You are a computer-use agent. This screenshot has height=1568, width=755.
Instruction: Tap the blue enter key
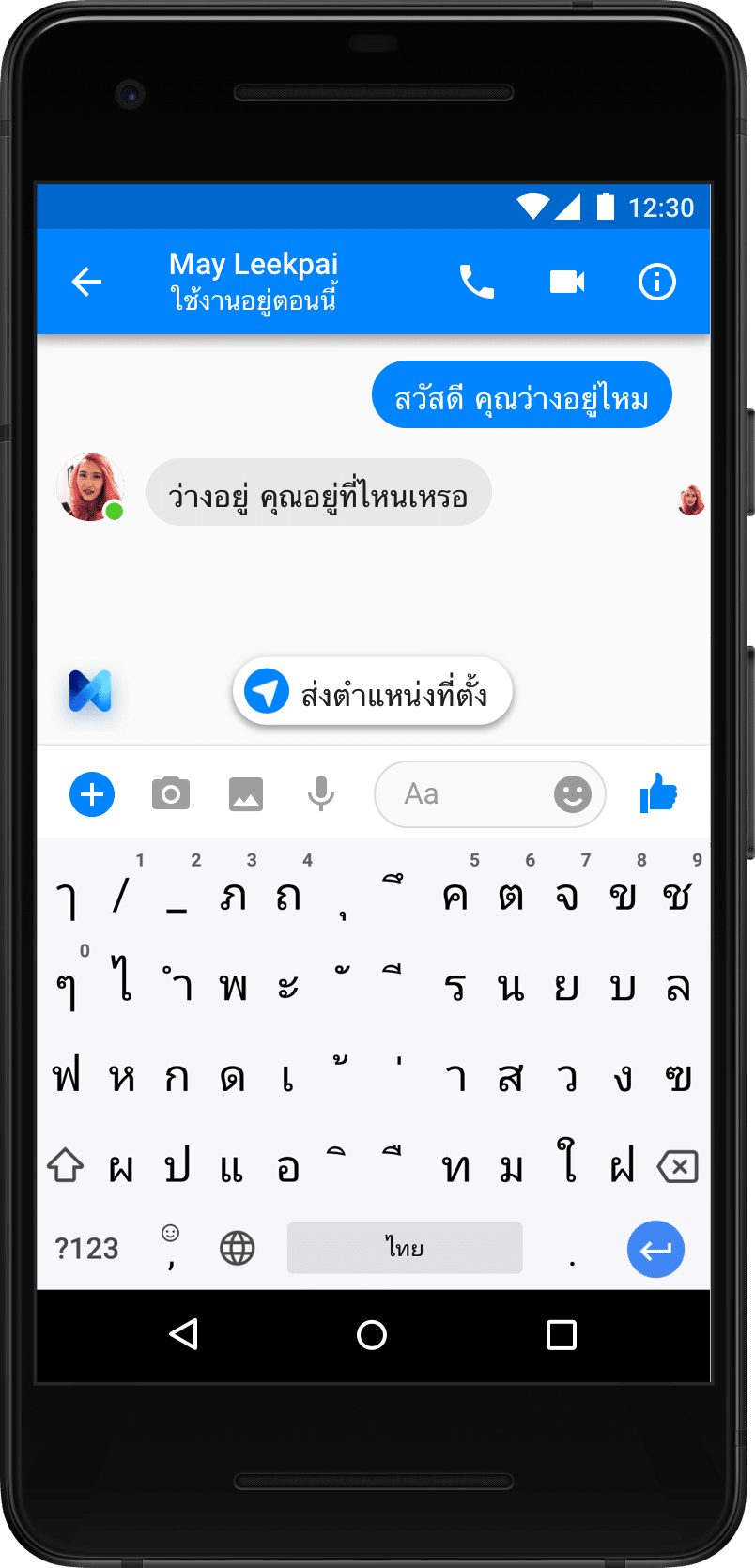click(x=655, y=1249)
